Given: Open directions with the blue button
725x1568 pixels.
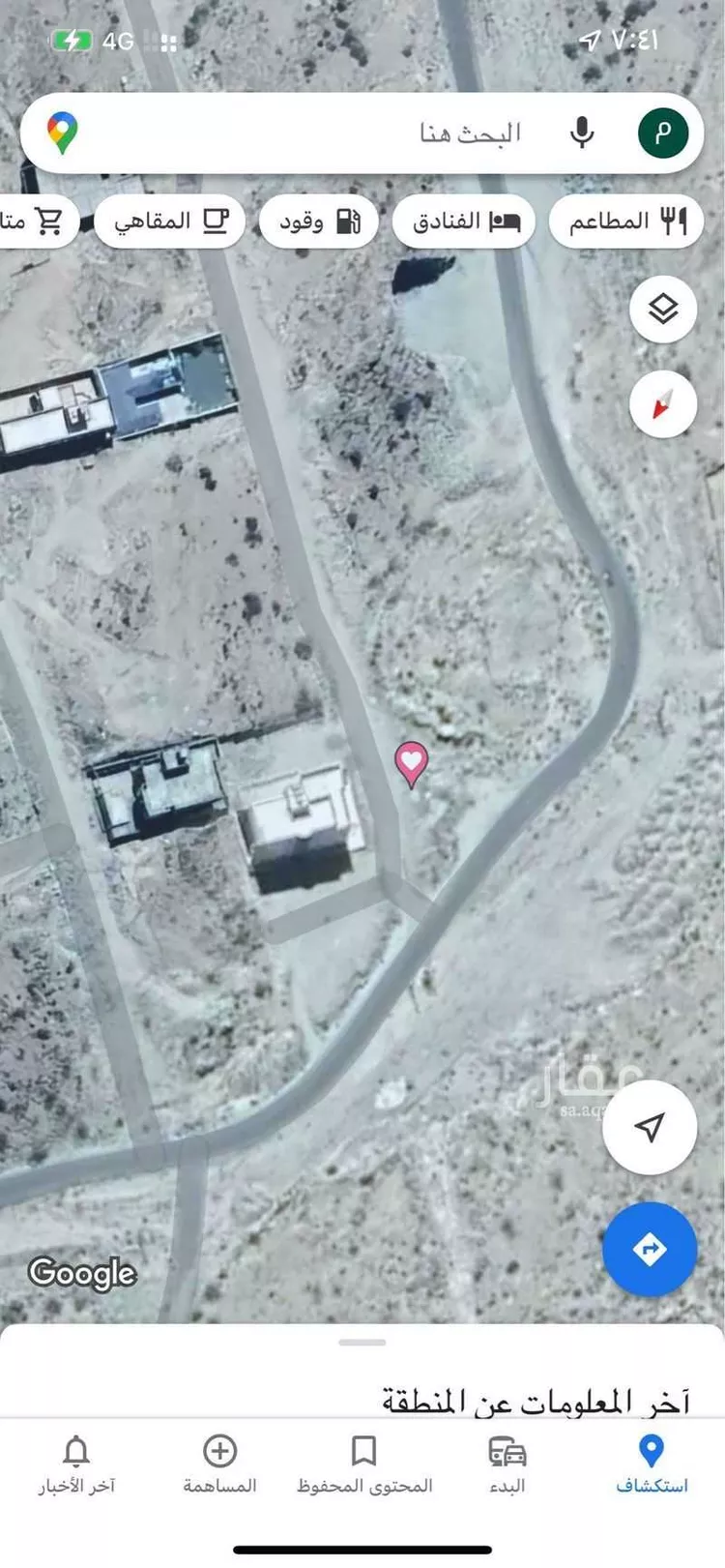Looking at the screenshot, I should click(650, 1249).
